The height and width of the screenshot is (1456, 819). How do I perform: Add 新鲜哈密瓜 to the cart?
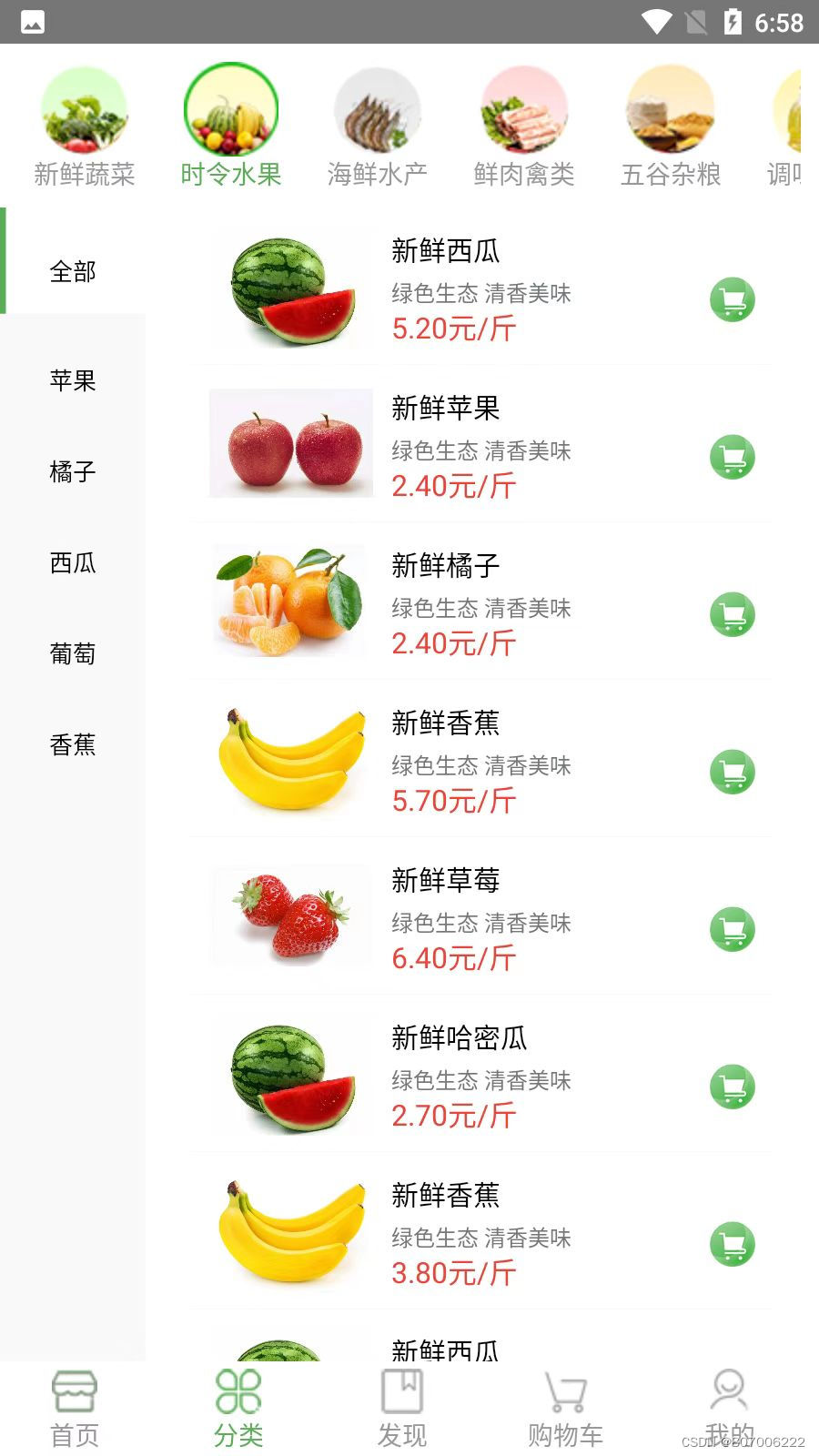[x=733, y=1087]
